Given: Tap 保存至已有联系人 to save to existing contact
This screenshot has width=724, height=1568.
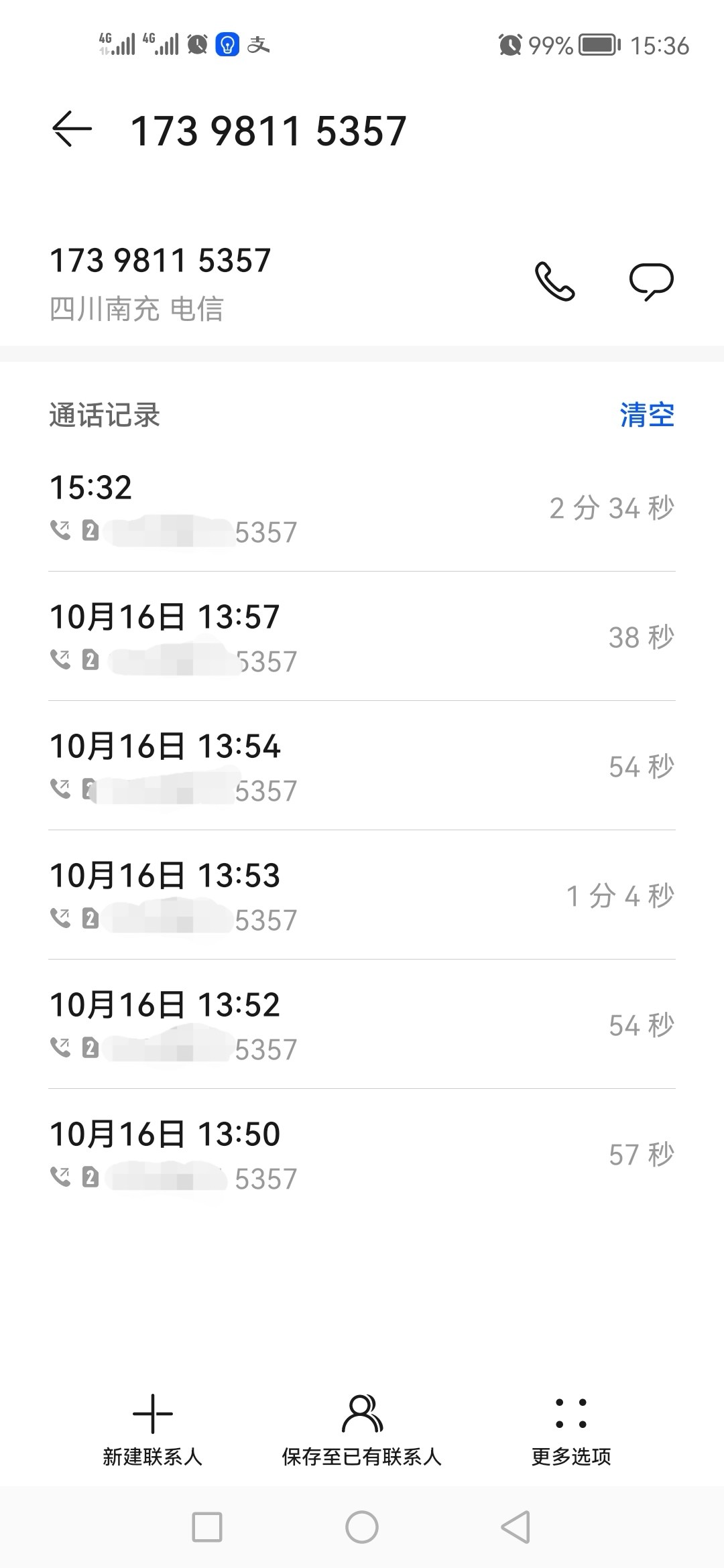Looking at the screenshot, I should pyautogui.click(x=362, y=1429).
